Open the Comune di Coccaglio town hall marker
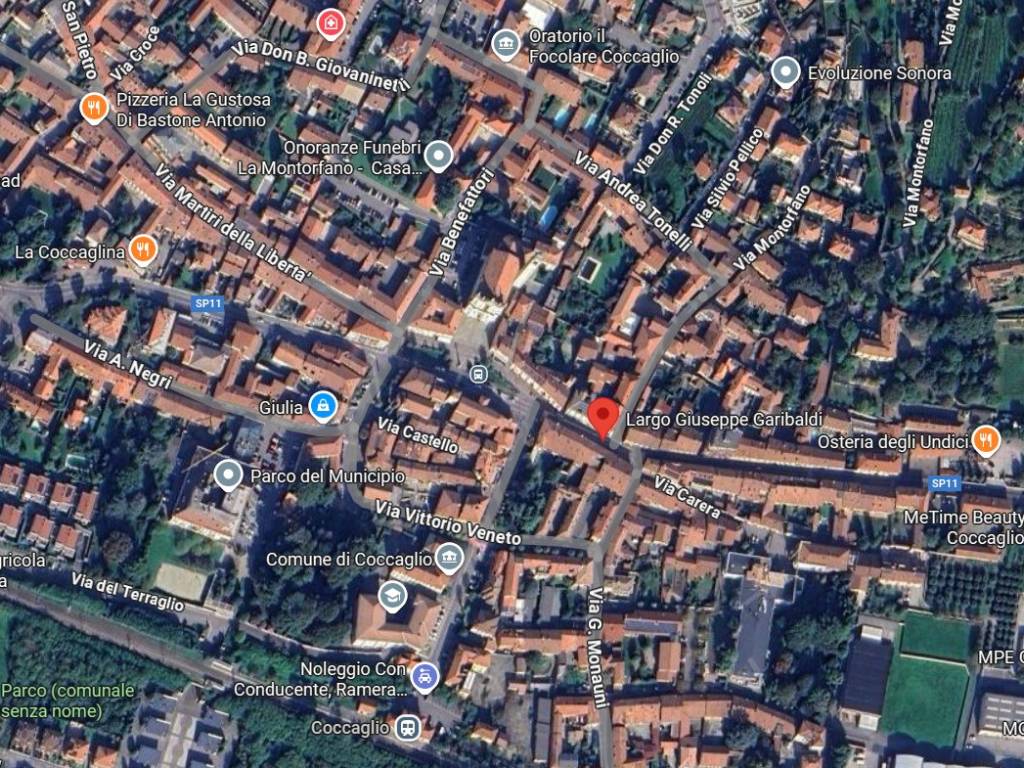Screen dimensions: 1024x768 [x=450, y=558]
